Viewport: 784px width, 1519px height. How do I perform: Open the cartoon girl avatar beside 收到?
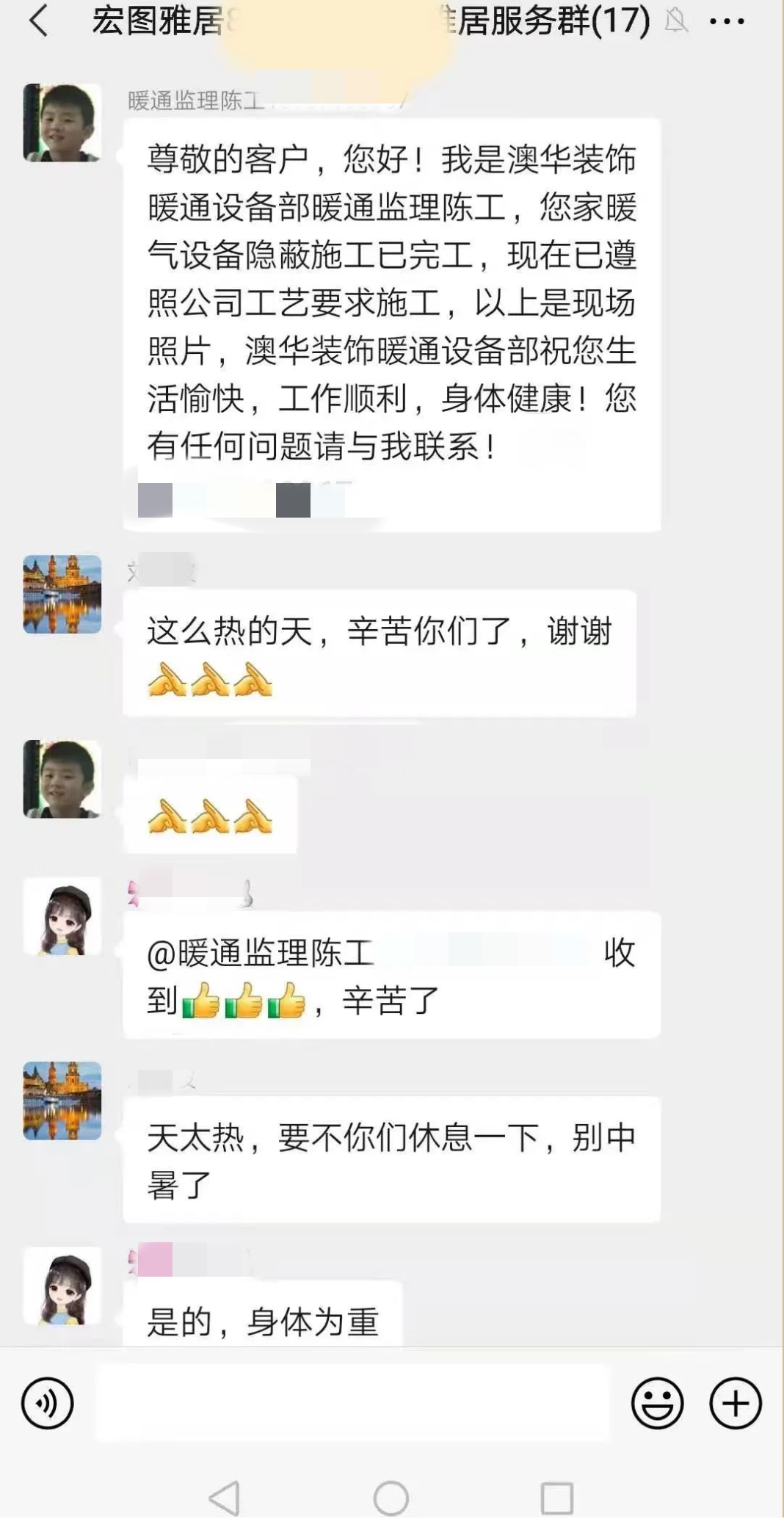[62, 916]
